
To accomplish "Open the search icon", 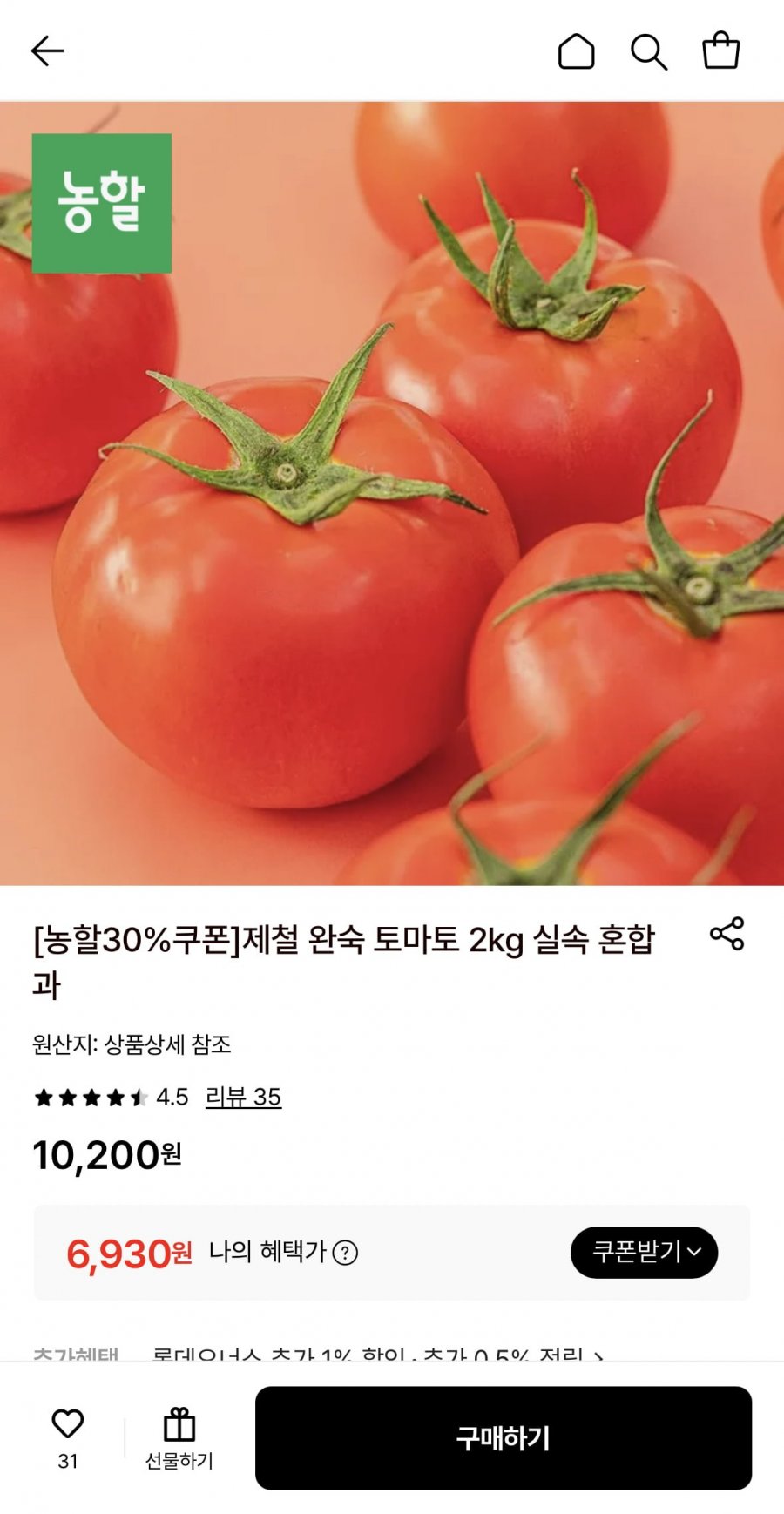I will (x=649, y=50).
